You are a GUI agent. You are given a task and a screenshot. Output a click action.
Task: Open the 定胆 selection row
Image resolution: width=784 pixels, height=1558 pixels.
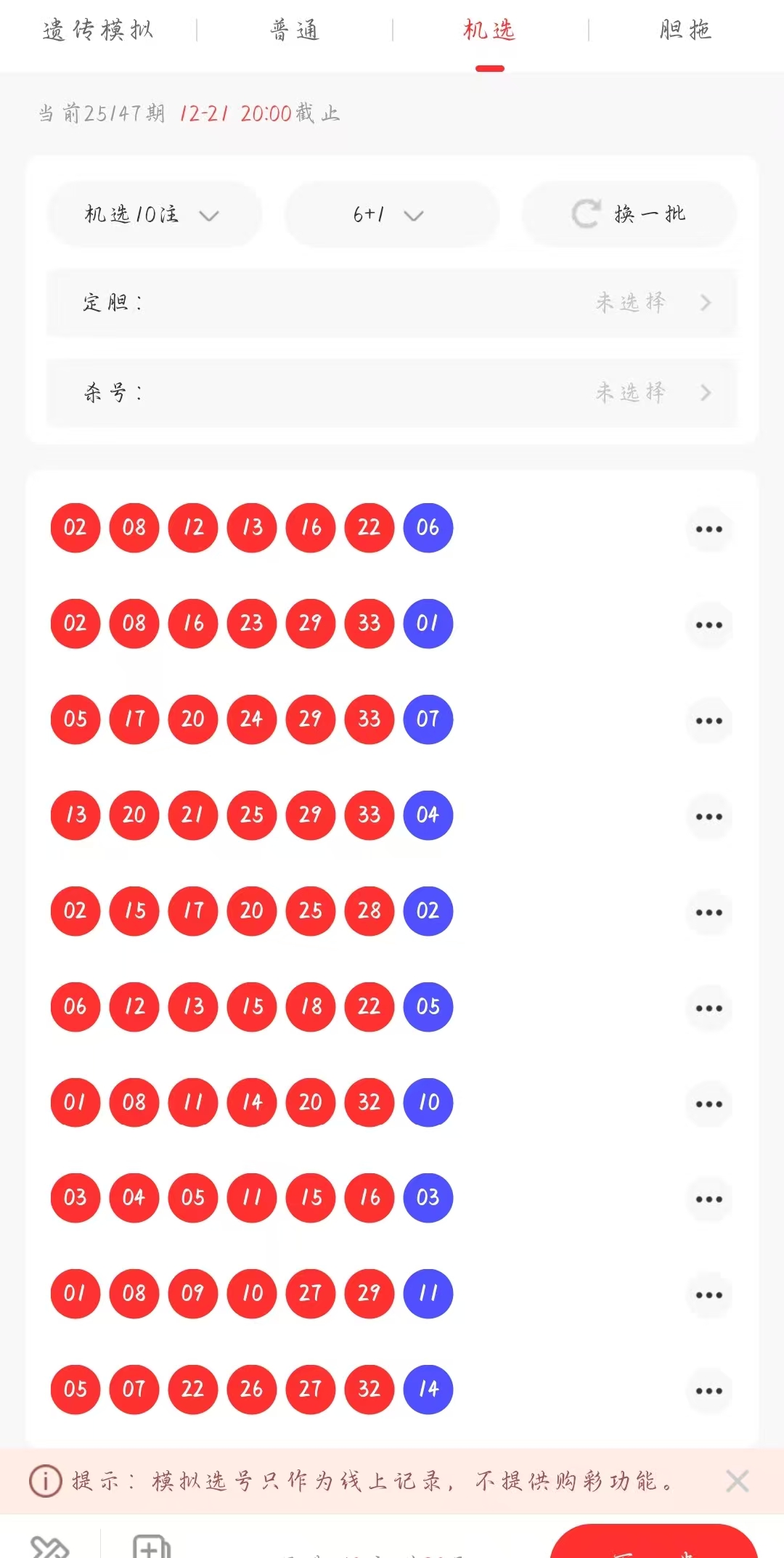coord(392,303)
